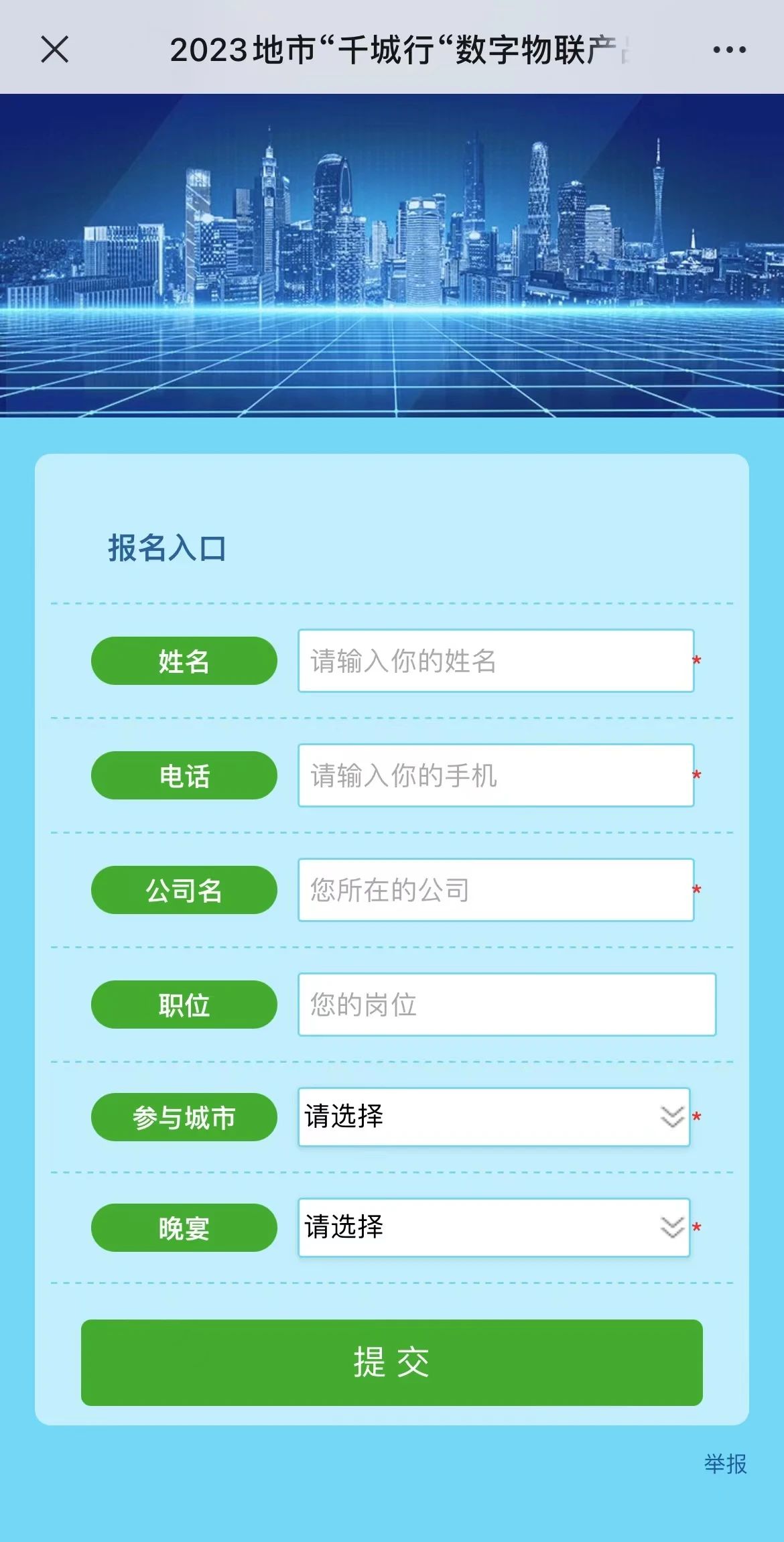Image resolution: width=784 pixels, height=1542 pixels.
Task: Expand the 参与城市 city dropdown
Action: (x=494, y=1116)
